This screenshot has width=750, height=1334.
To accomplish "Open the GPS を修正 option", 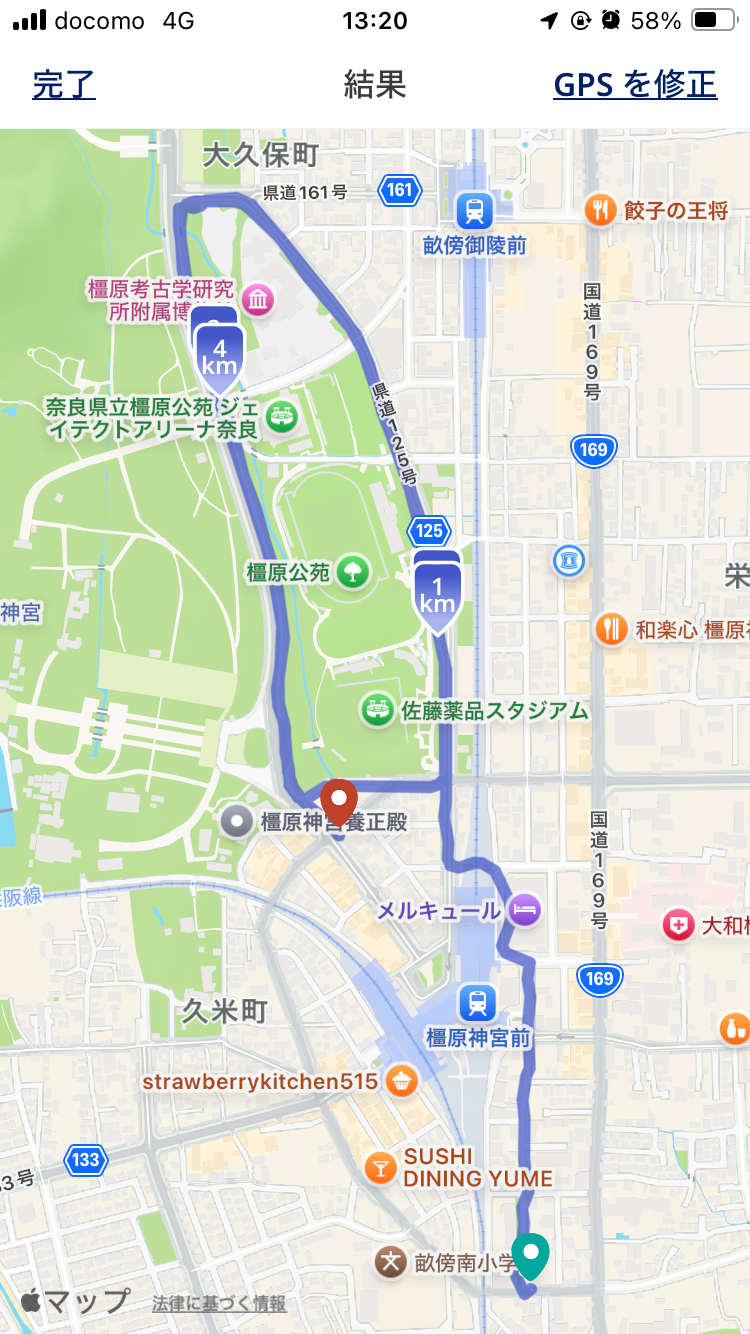I will point(635,84).
